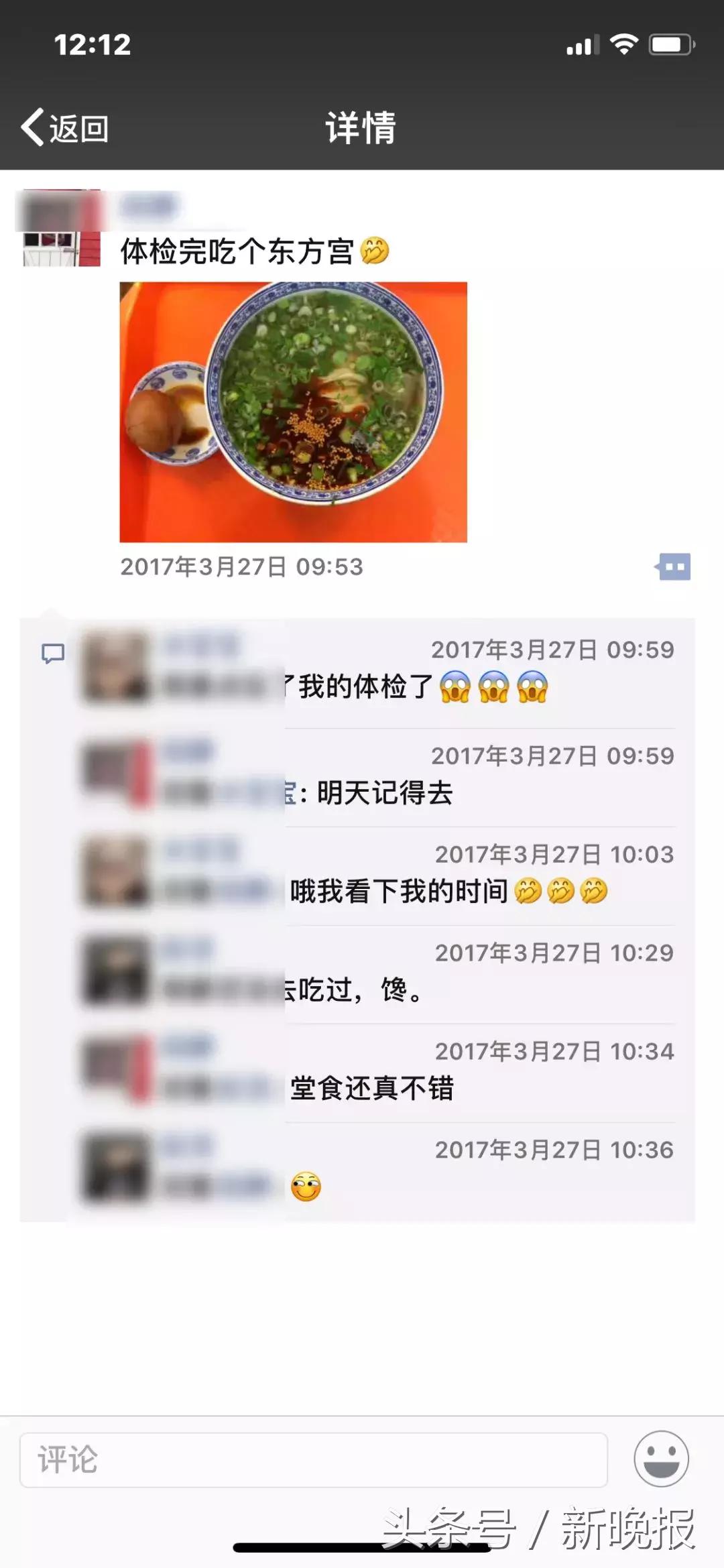Tap the poster's avatar beside 体检完吃个东方宫
The width and height of the screenshot is (724, 1568).
58,228
